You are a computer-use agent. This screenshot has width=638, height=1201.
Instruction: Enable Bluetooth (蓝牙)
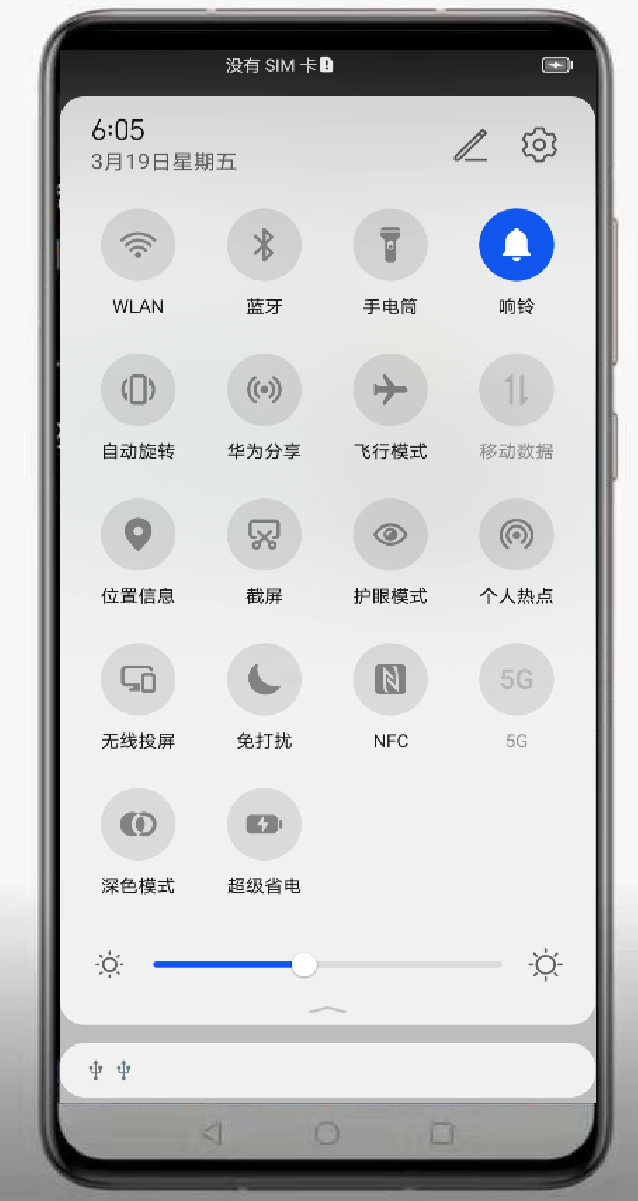point(264,245)
